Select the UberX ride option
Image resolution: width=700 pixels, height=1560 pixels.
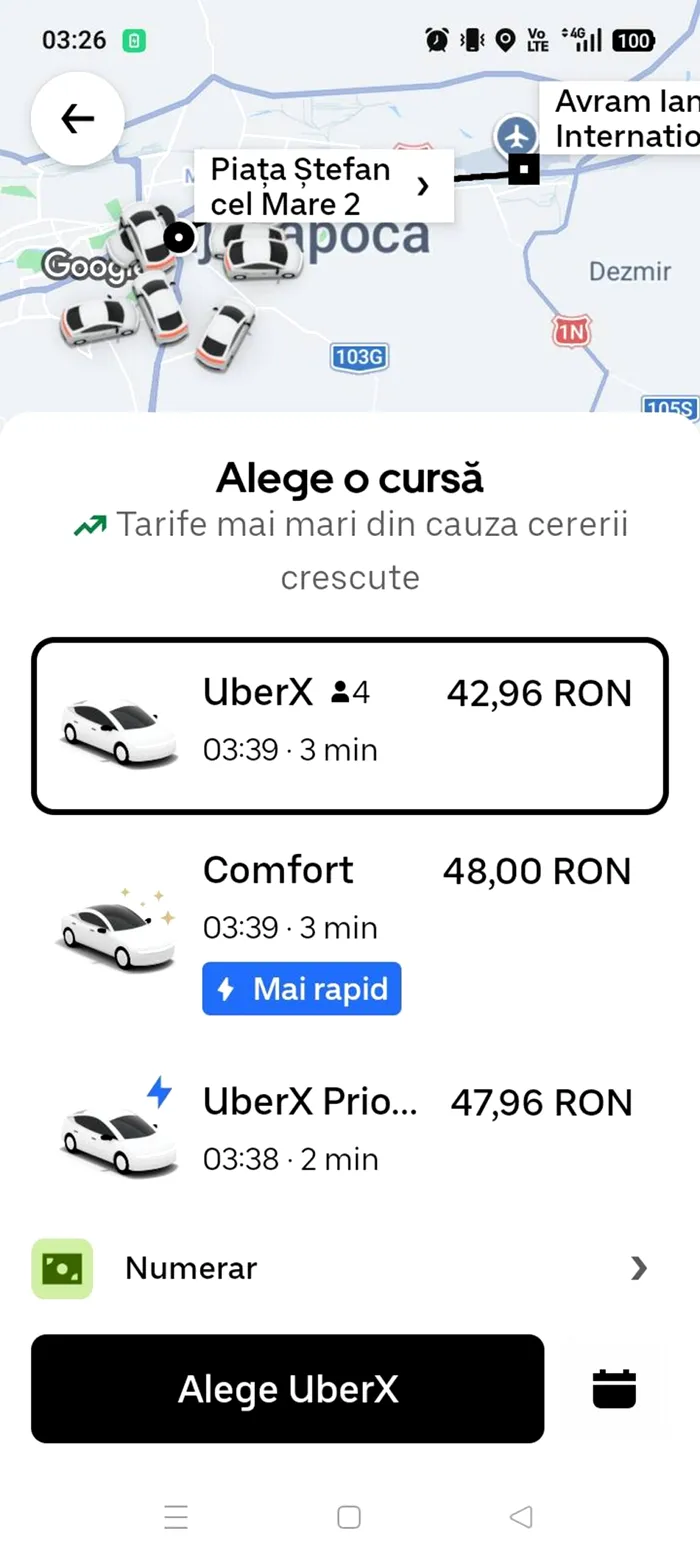coord(349,725)
